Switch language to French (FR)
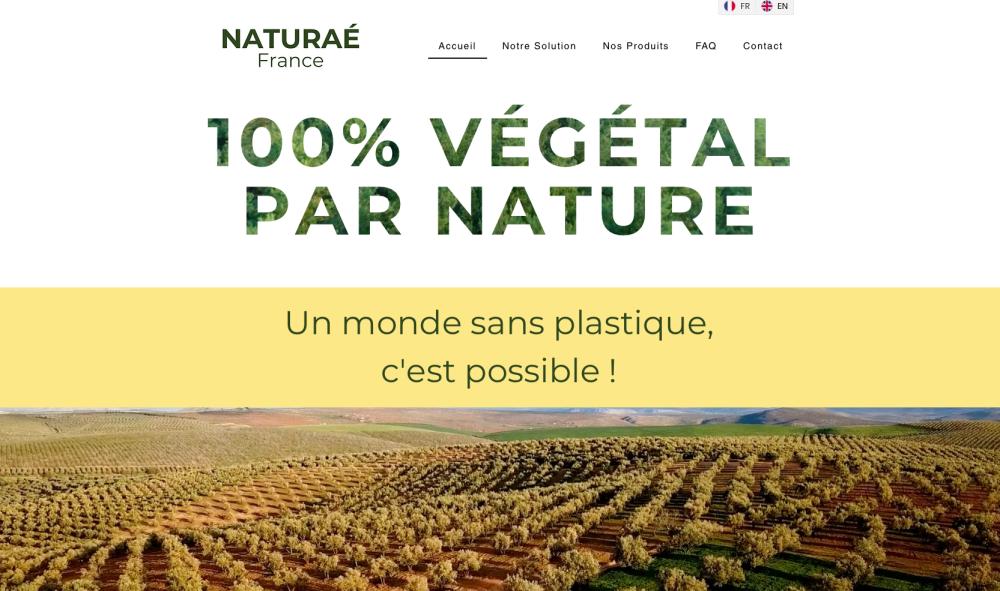The image size is (1000, 591). [x=737, y=6]
